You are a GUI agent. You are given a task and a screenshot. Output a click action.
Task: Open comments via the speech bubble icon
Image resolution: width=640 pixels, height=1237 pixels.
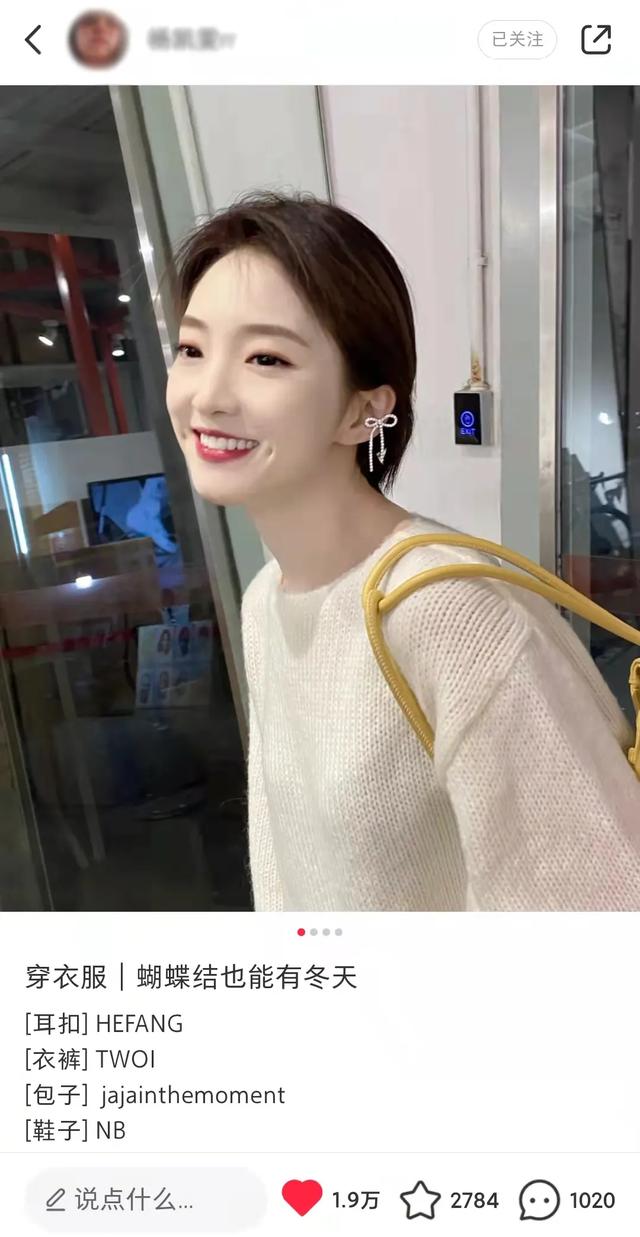click(539, 1199)
